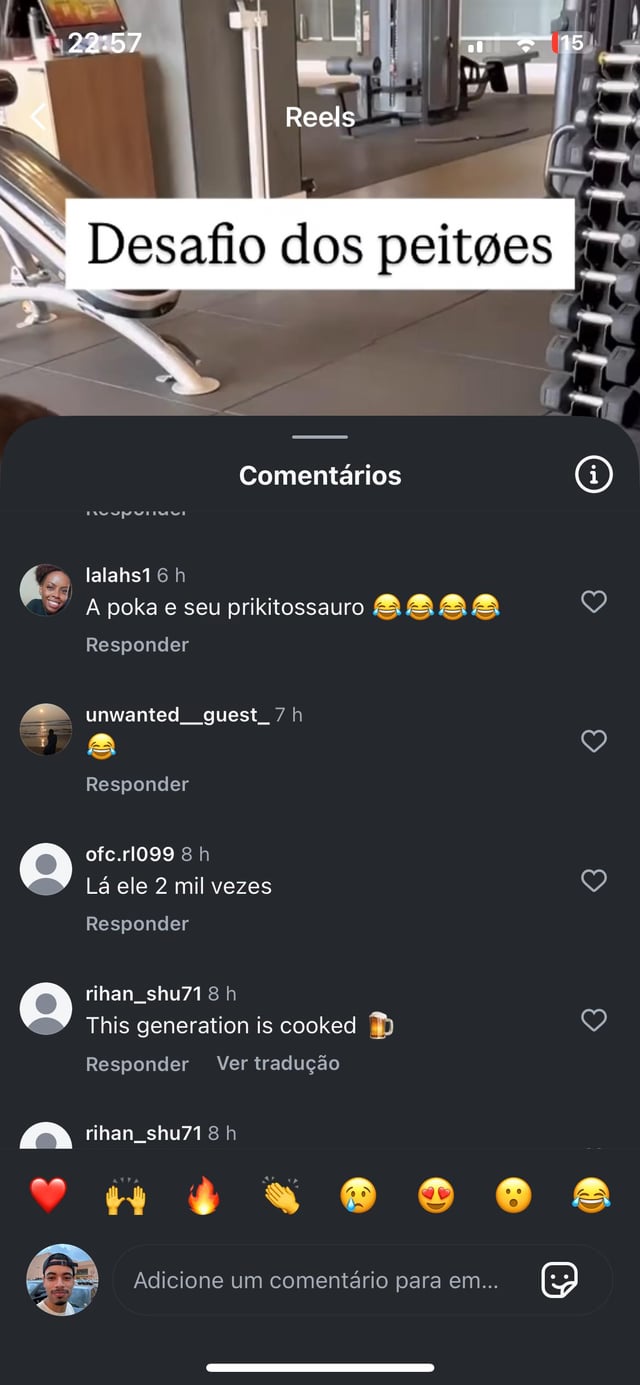
Task: Insert the laughing tears quick emoji
Action: coord(591,1195)
